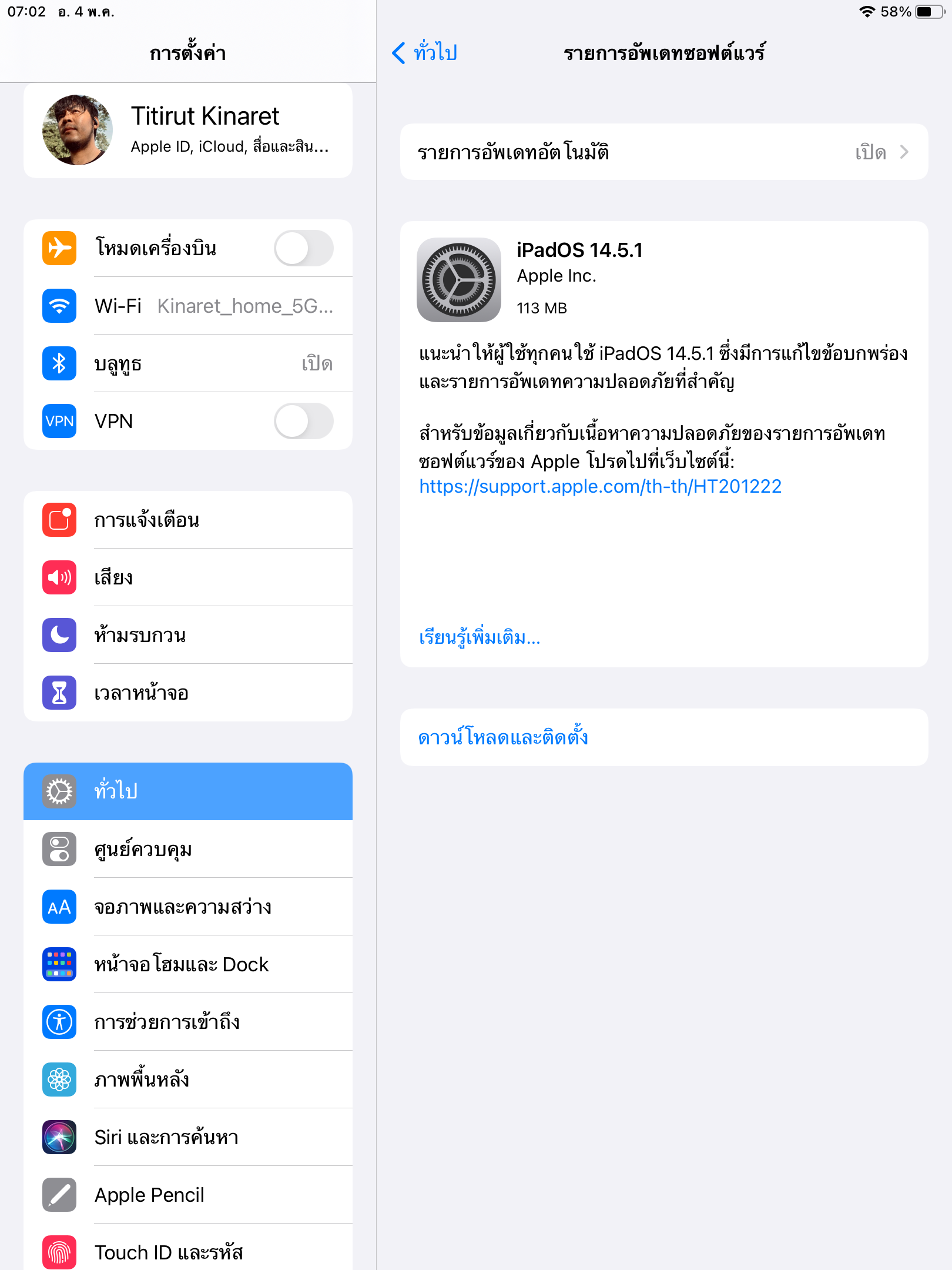The height and width of the screenshot is (1270, 952).
Task: Open เสียง settings
Action: 188,577
